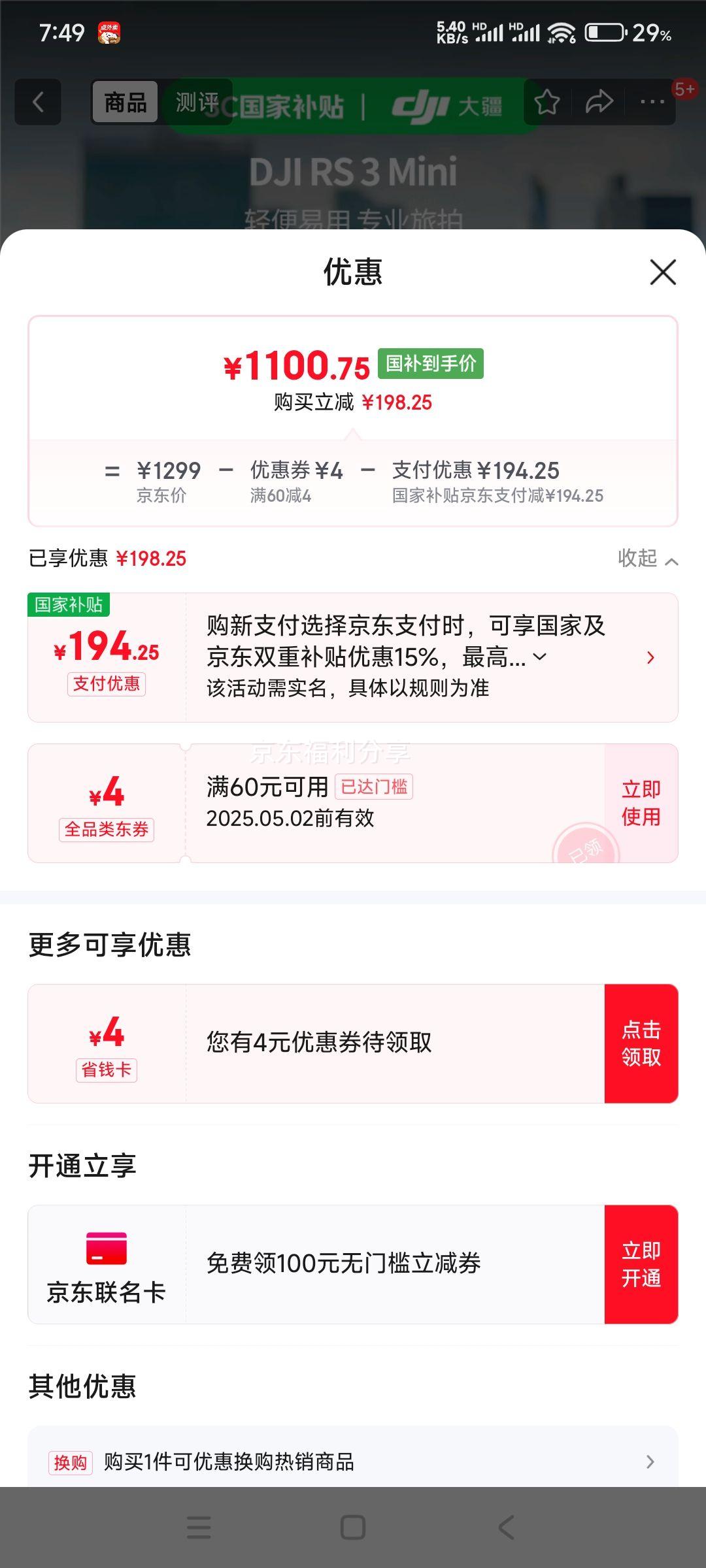This screenshot has width=706, height=1568.
Task: Open the 换购 hot-item exchange offer row
Action: coord(353,1462)
